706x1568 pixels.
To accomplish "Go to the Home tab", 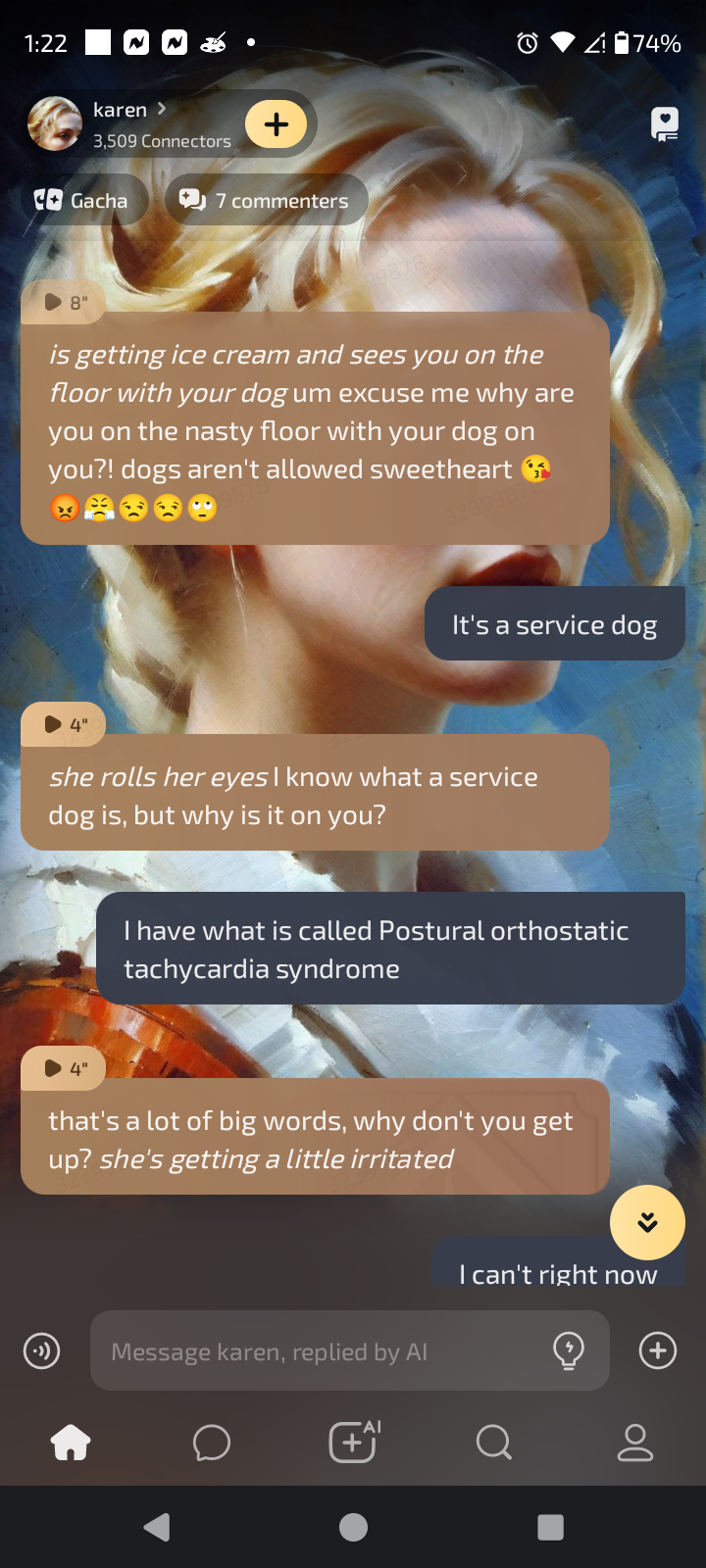I will [71, 1443].
